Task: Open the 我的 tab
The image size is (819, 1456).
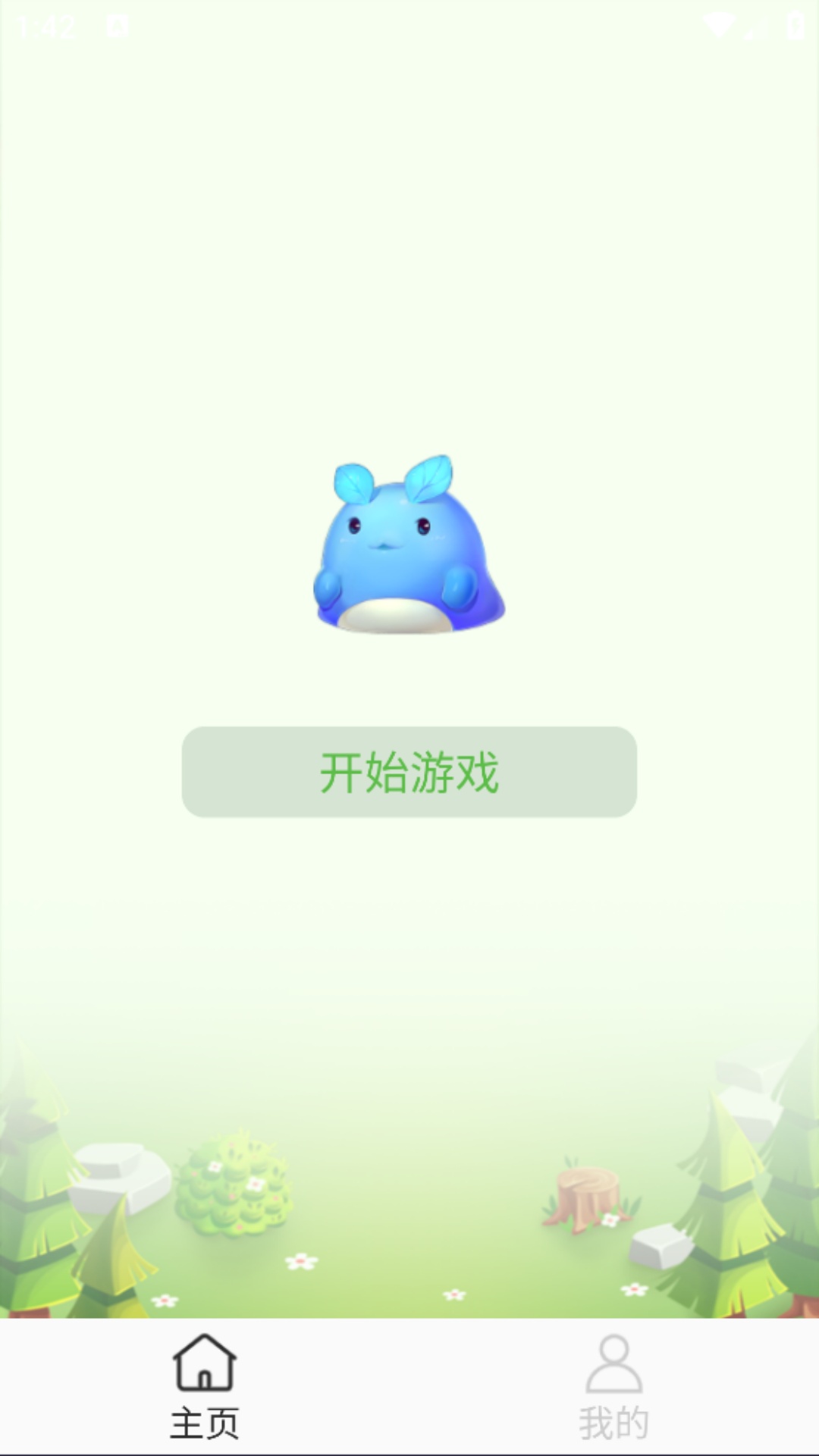Action: [x=613, y=1388]
